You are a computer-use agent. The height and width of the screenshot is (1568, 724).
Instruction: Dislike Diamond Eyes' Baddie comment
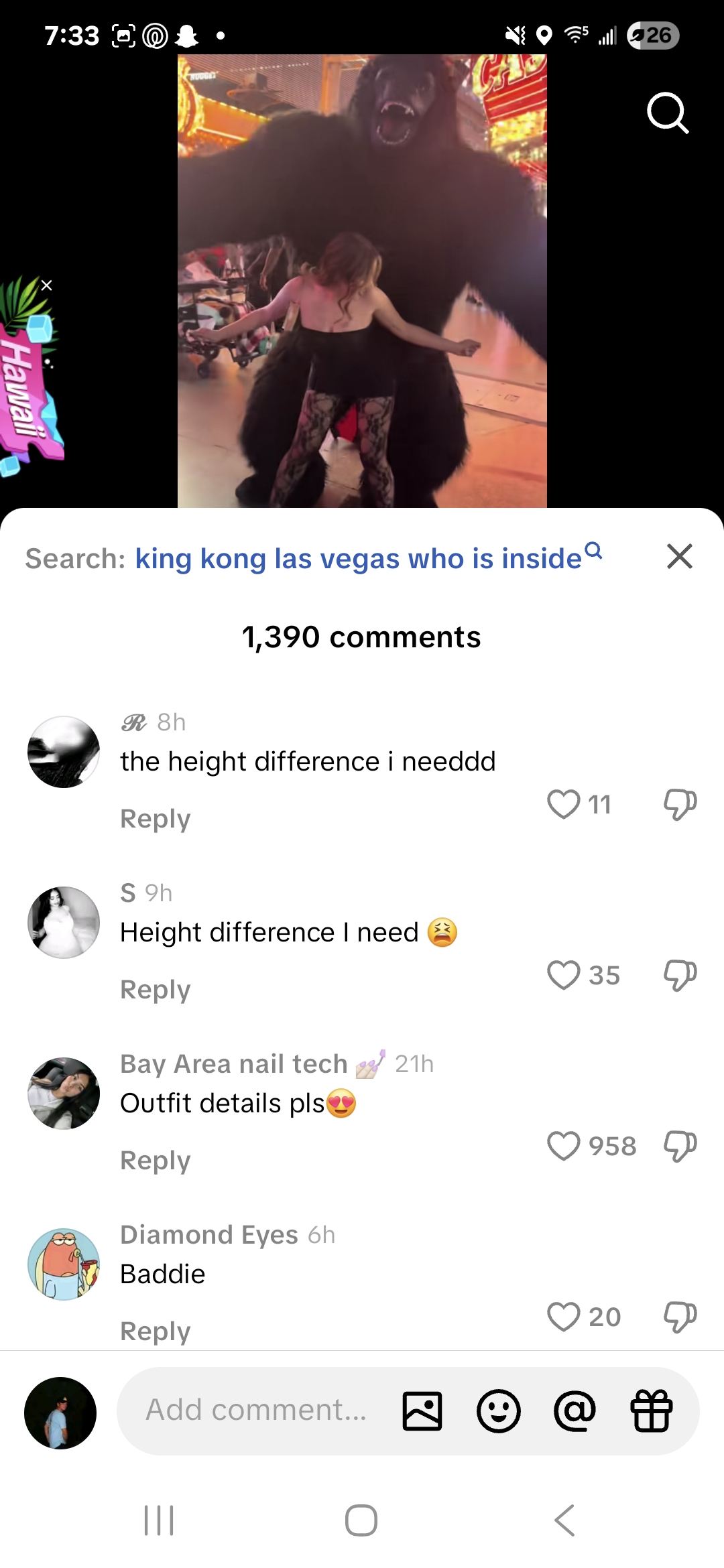pyautogui.click(x=680, y=1317)
